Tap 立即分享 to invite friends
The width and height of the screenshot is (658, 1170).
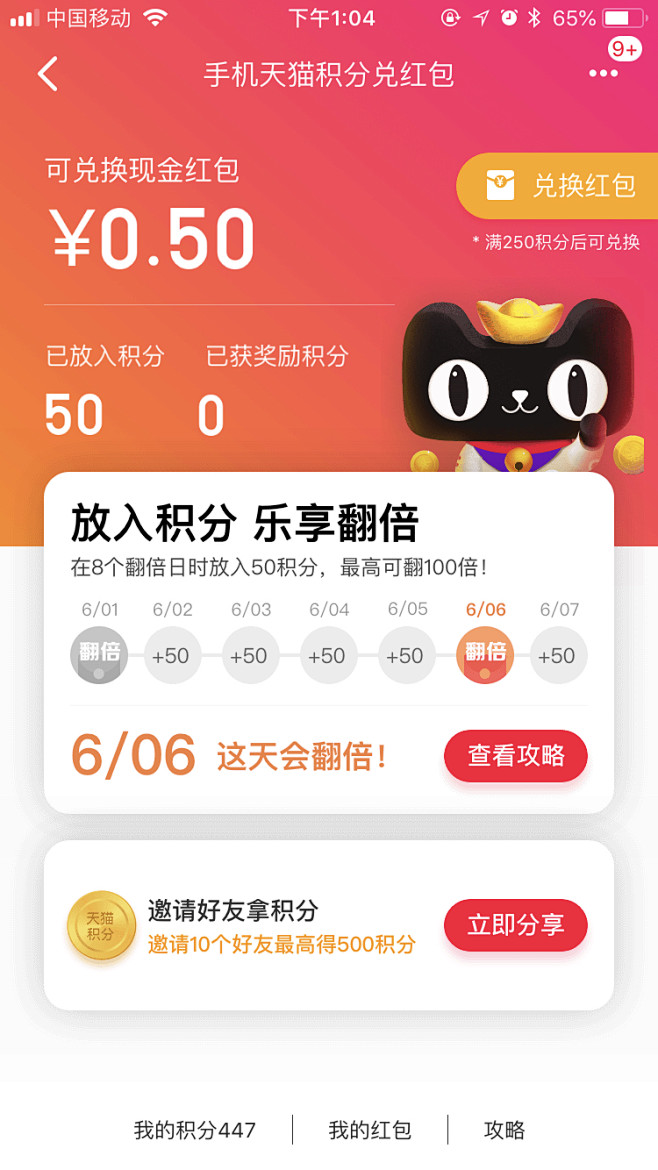pos(515,925)
